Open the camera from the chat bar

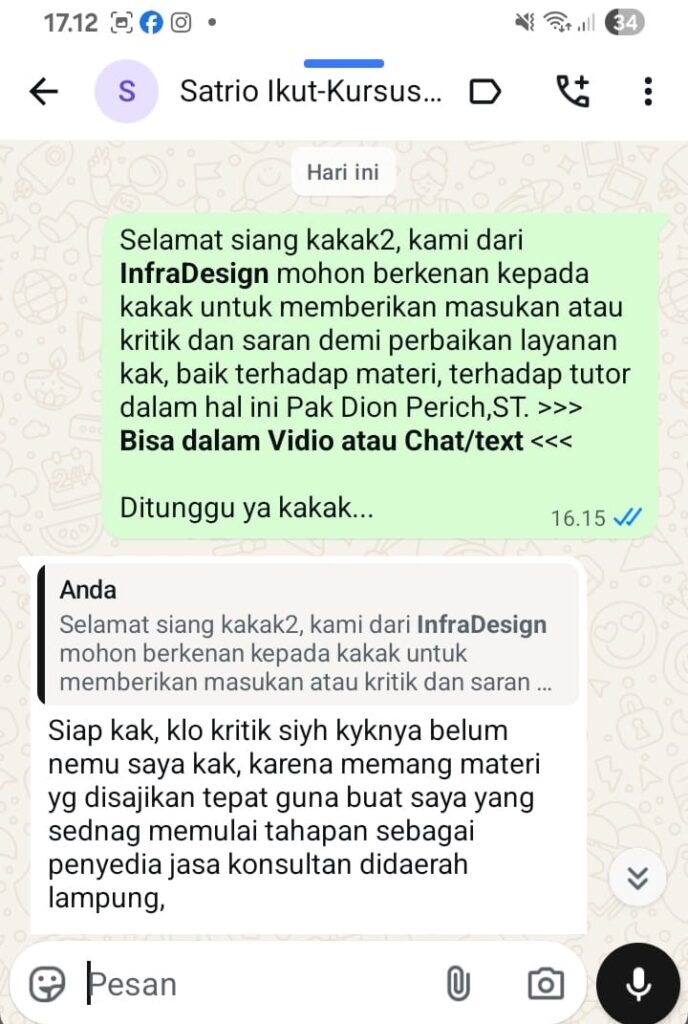point(545,984)
